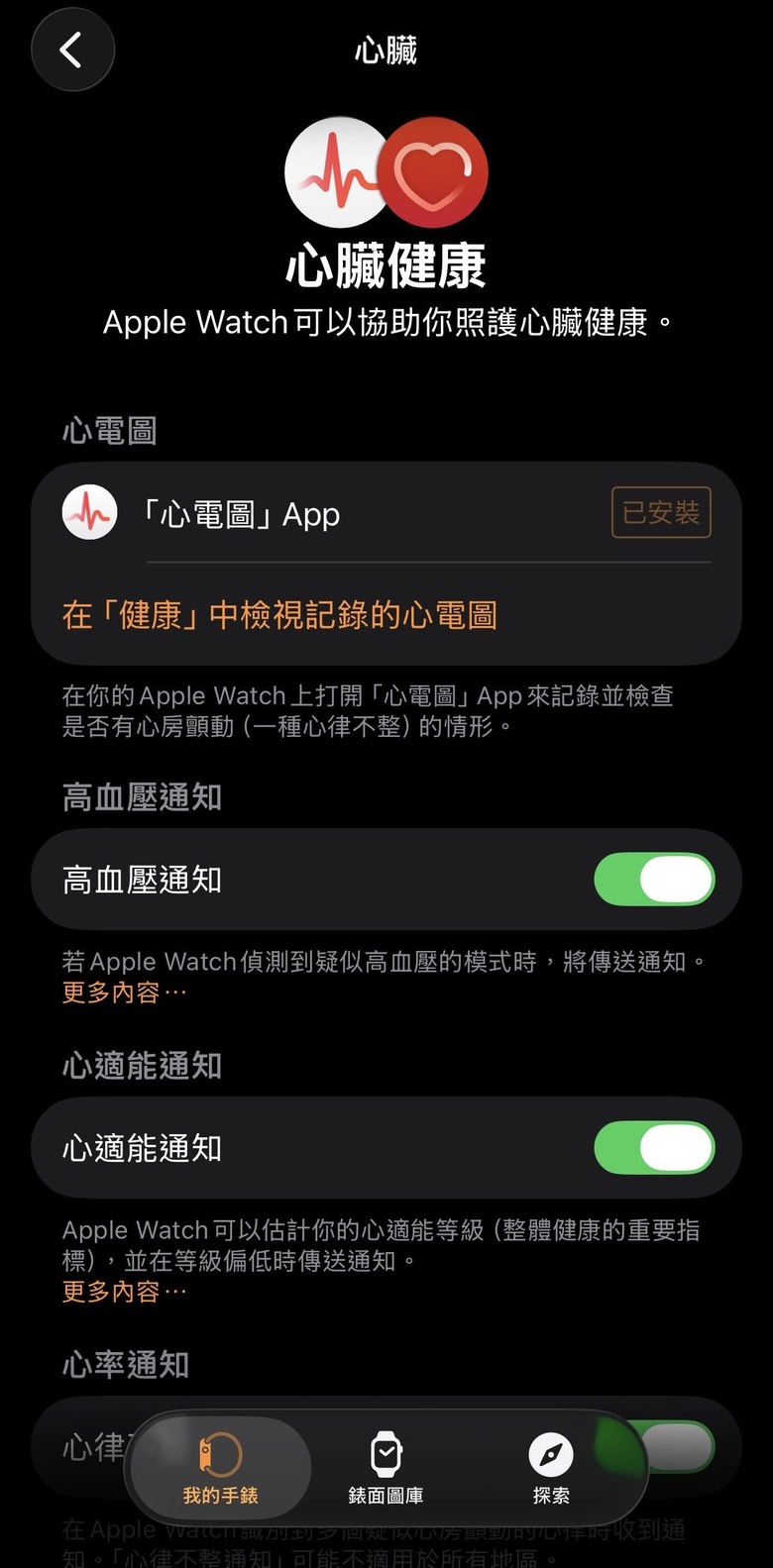This screenshot has height=1568, width=773.
Task: Tap the 已安裝 button for 心電圖 App
Action: pyautogui.click(x=661, y=513)
